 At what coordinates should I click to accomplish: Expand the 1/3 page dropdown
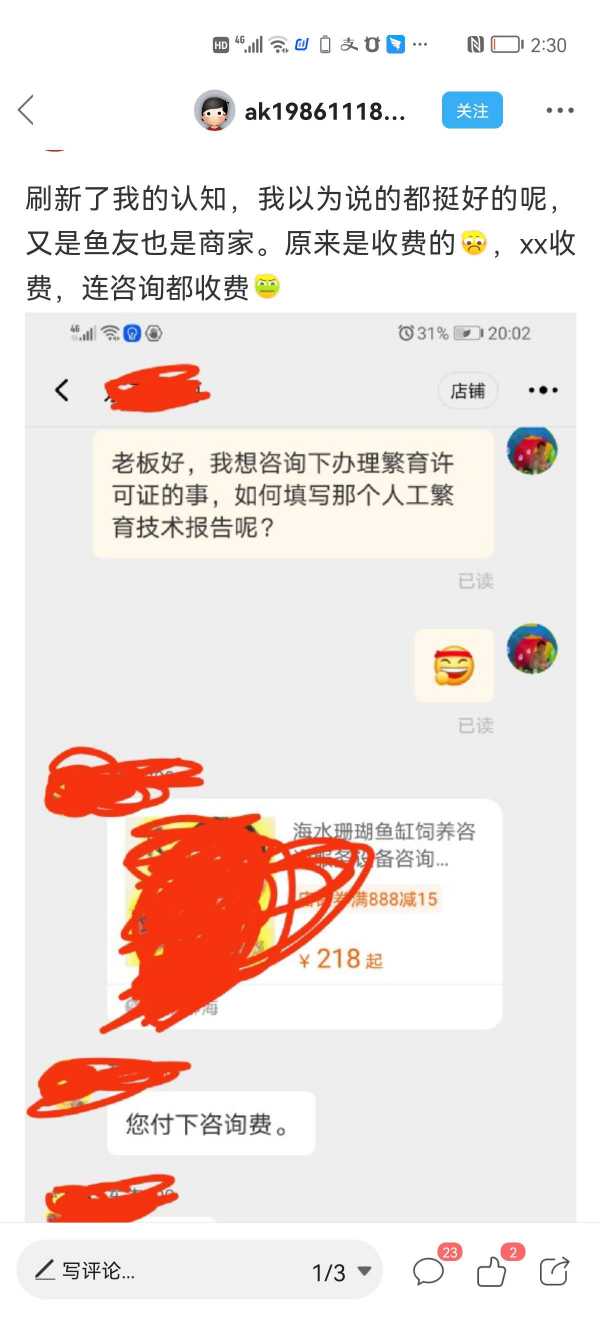click(x=364, y=1271)
